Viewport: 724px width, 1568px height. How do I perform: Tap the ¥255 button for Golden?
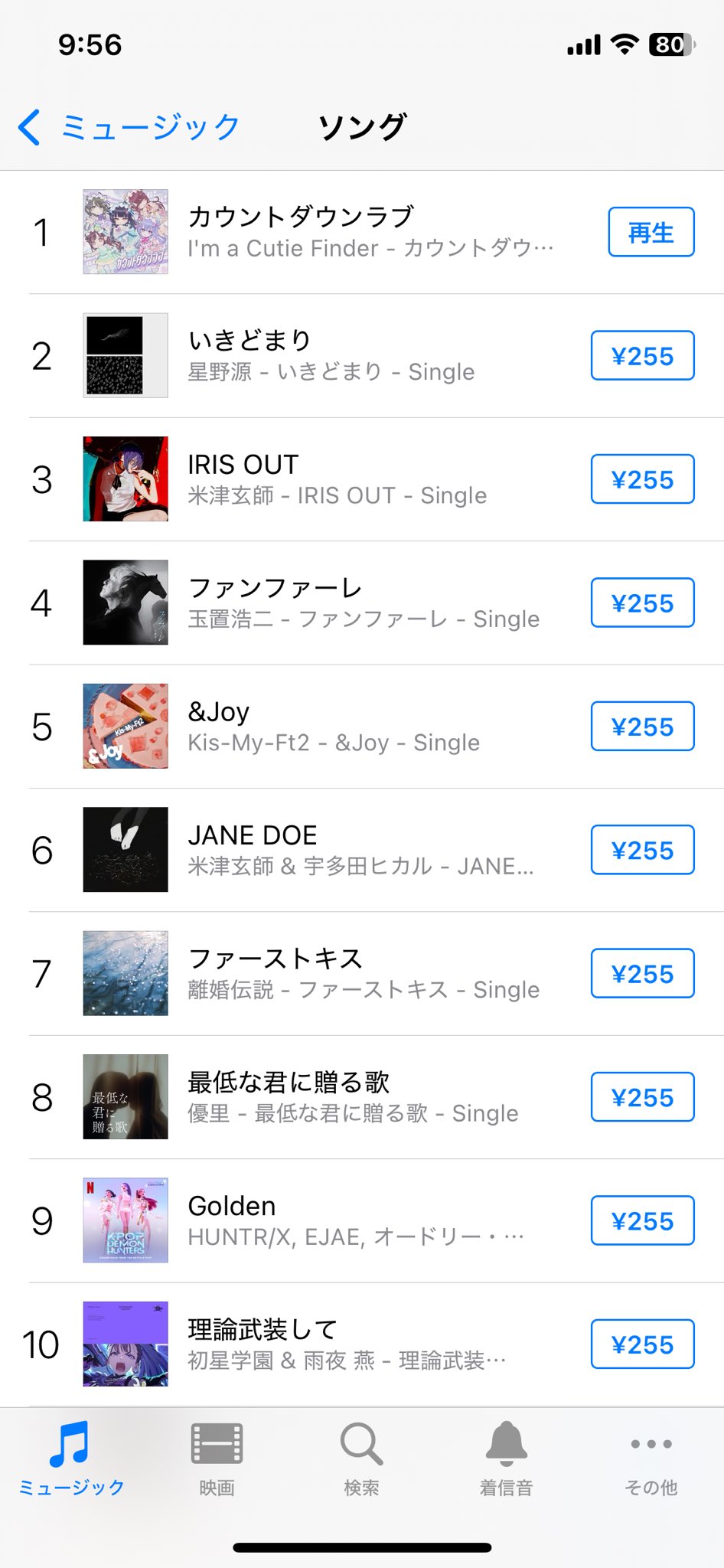(643, 1220)
